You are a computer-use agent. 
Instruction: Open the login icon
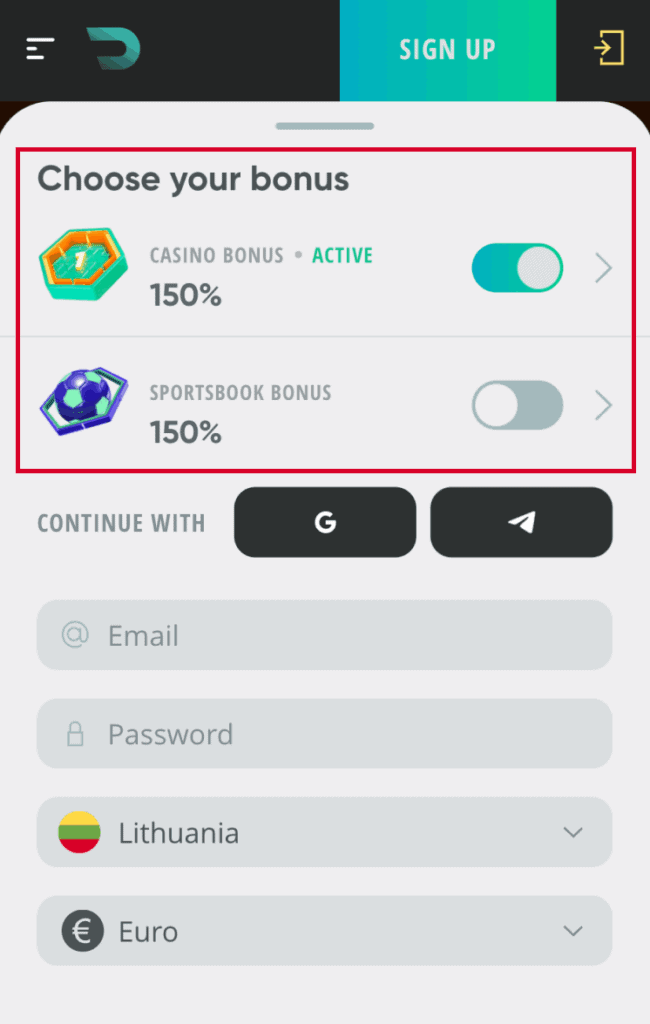tap(608, 48)
